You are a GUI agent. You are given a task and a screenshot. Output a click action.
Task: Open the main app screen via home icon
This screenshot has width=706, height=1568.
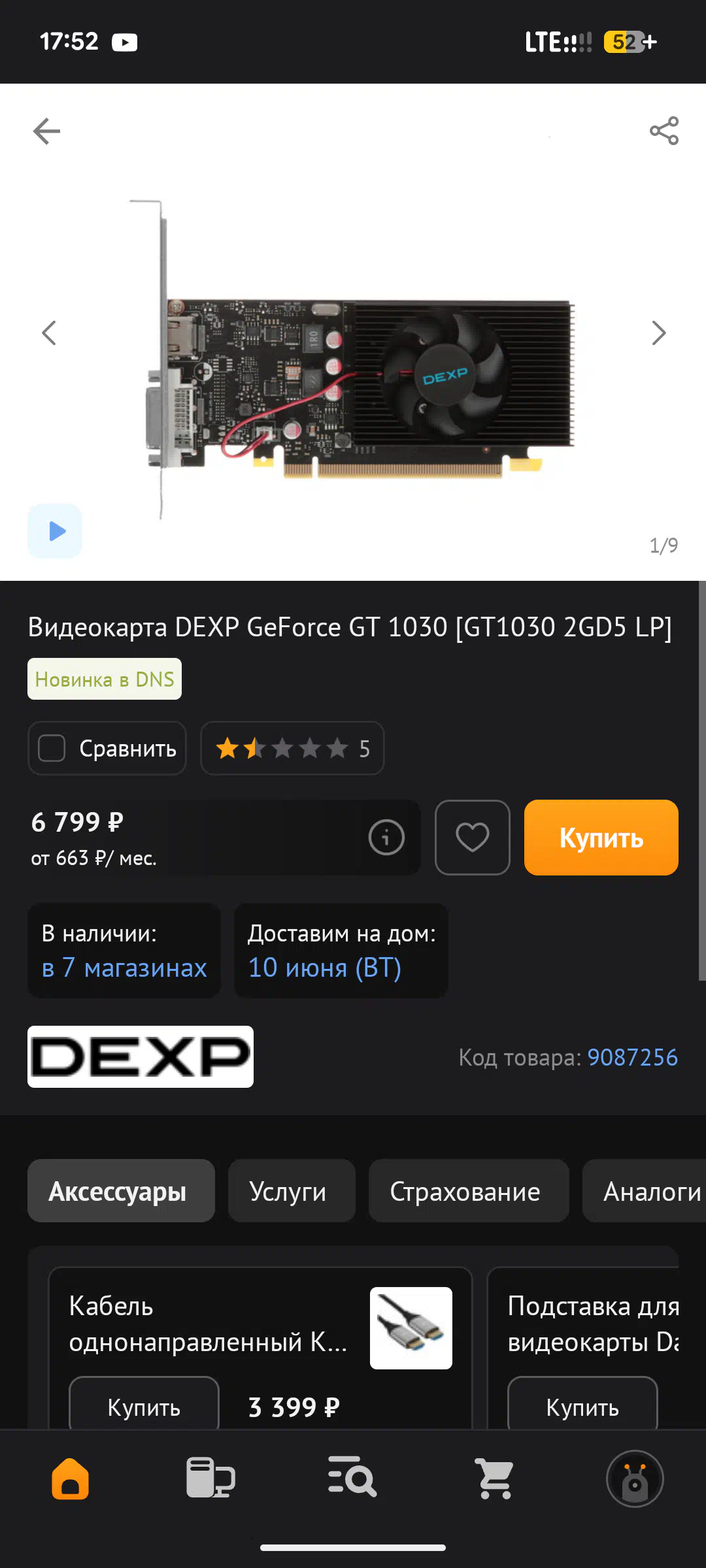point(71,1478)
